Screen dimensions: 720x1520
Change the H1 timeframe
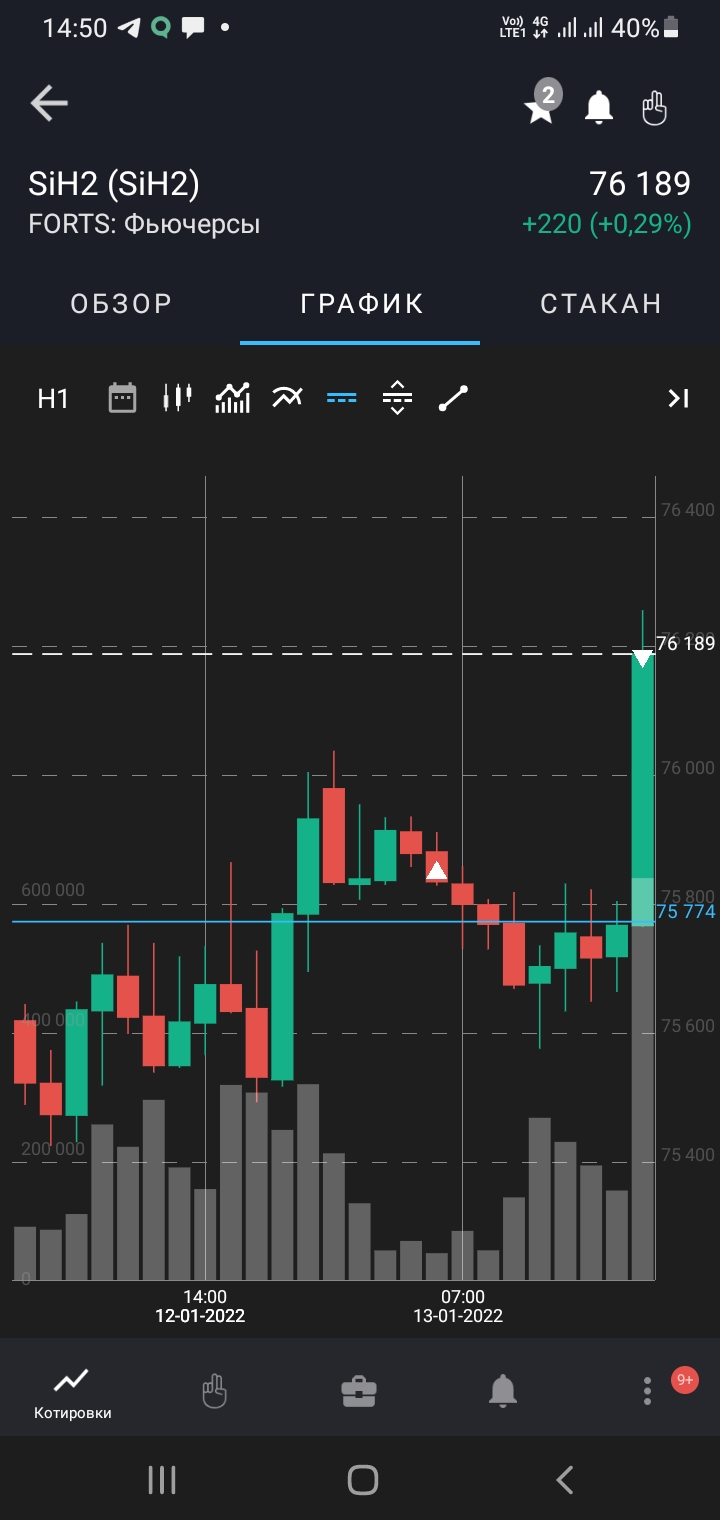(53, 399)
